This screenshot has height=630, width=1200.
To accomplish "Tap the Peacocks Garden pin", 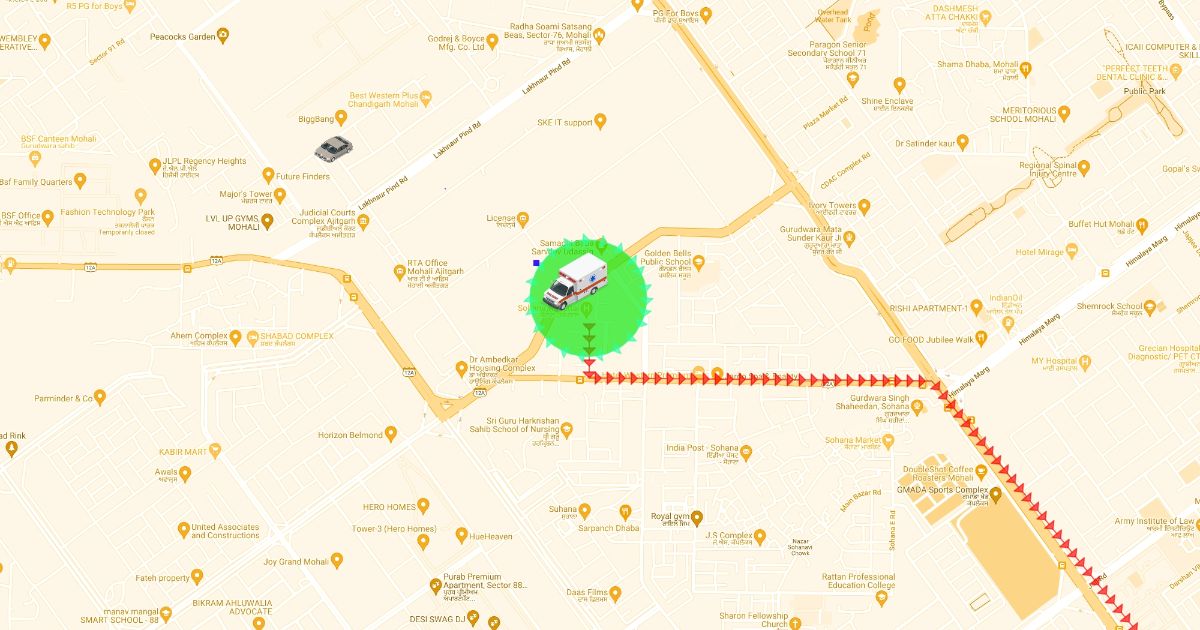I will (223, 36).
